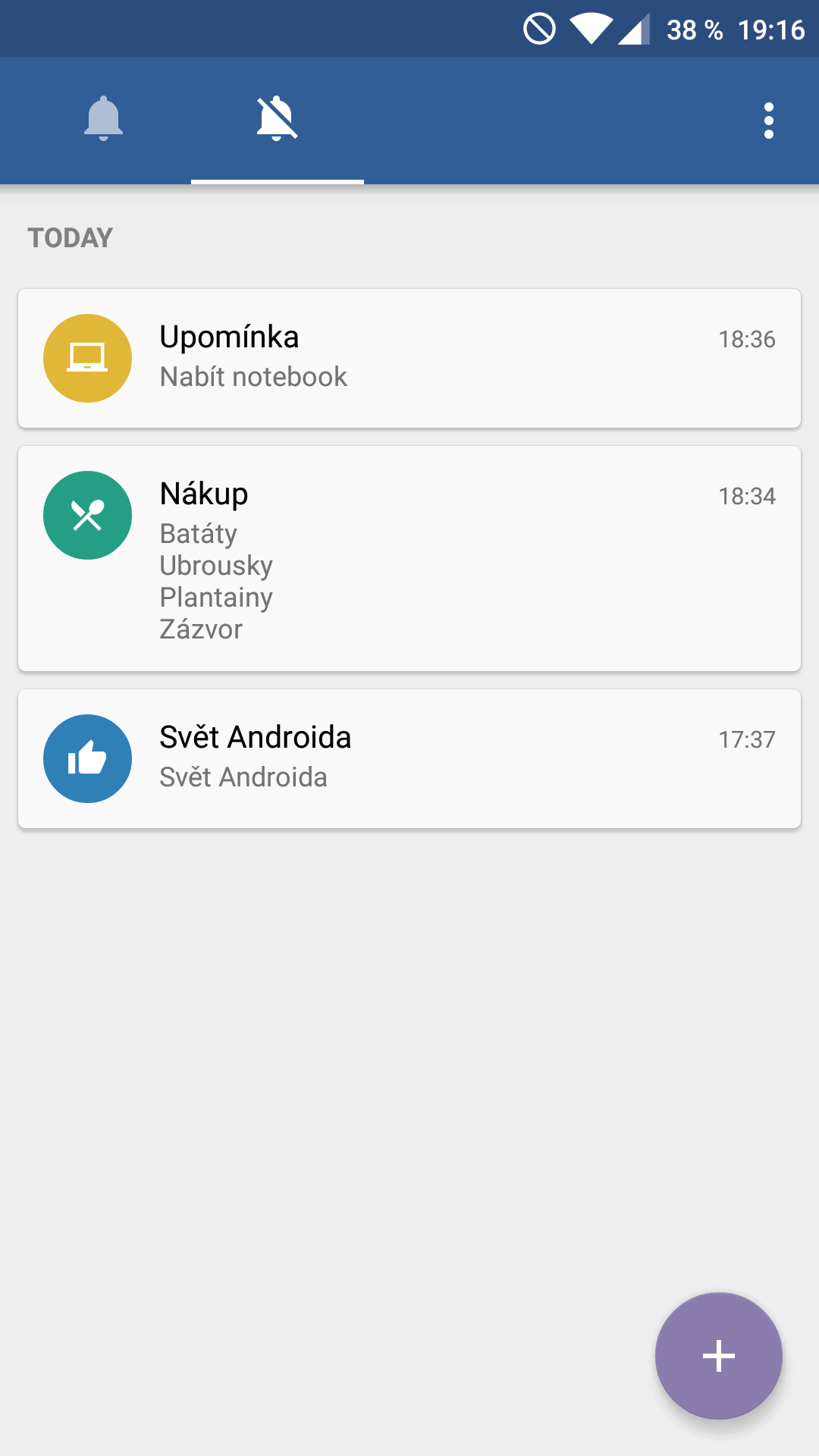Image resolution: width=819 pixels, height=1456 pixels.
Task: Open the Upomínka reminder card
Action: click(x=409, y=358)
